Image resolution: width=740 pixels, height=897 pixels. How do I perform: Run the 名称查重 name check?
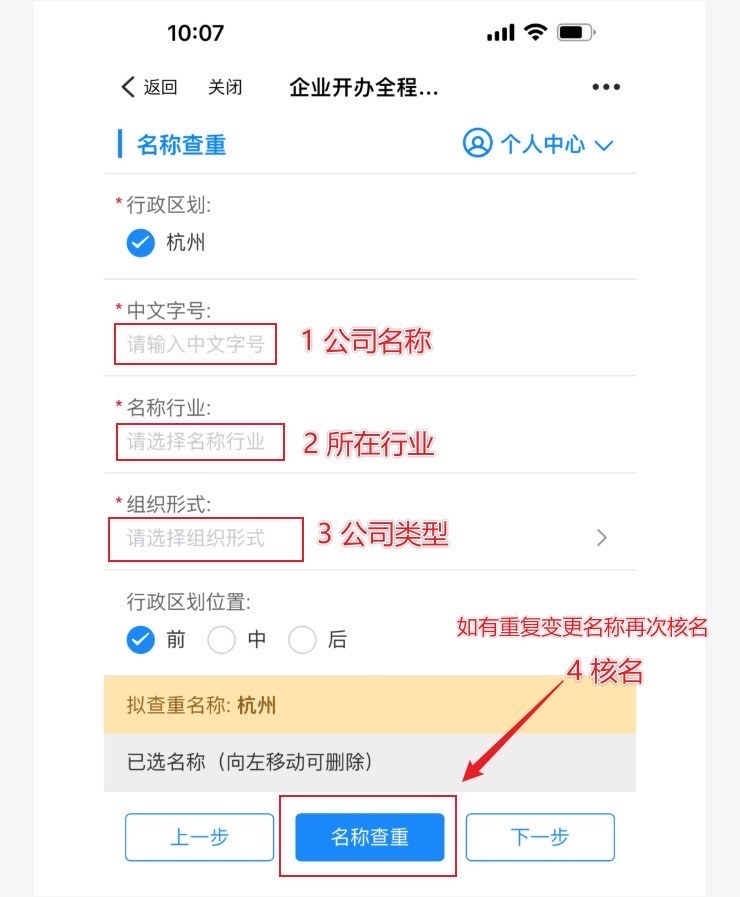pyautogui.click(x=369, y=838)
